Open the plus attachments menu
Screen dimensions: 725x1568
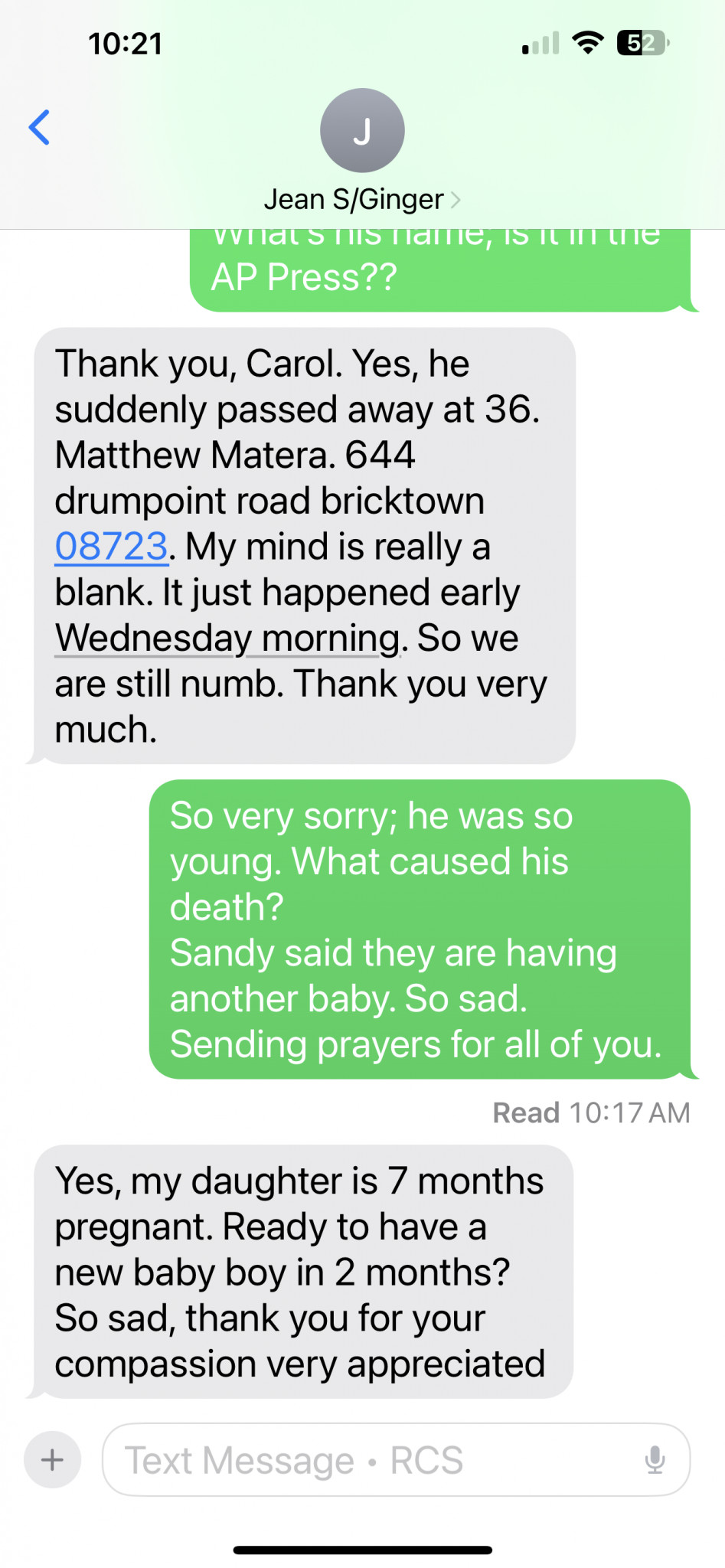tap(52, 1460)
